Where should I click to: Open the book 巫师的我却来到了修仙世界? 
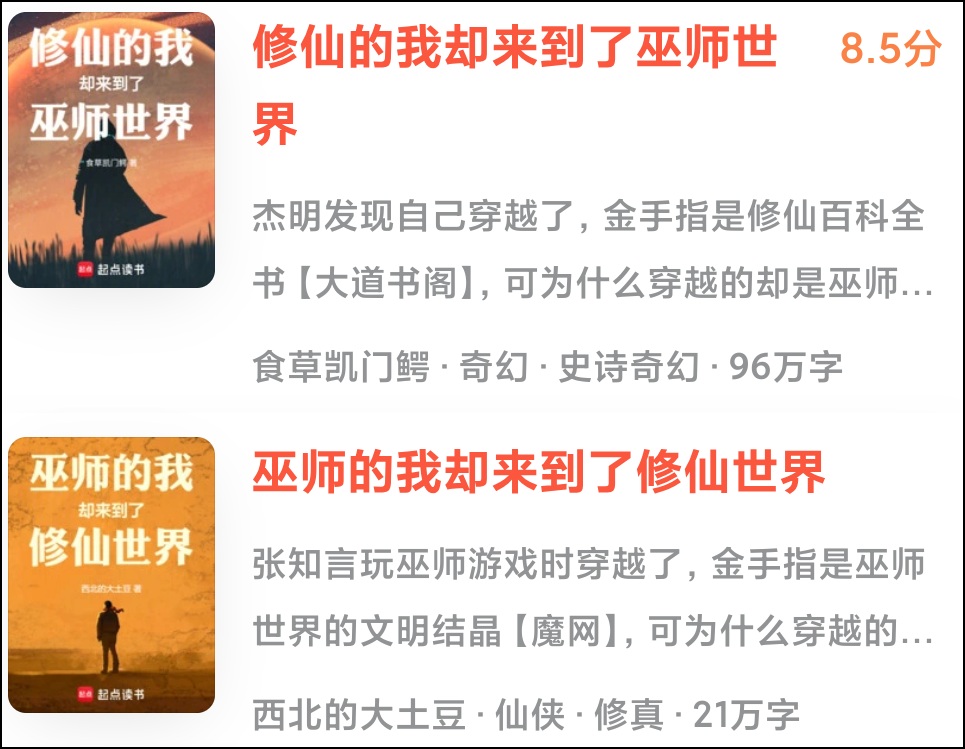coord(539,472)
